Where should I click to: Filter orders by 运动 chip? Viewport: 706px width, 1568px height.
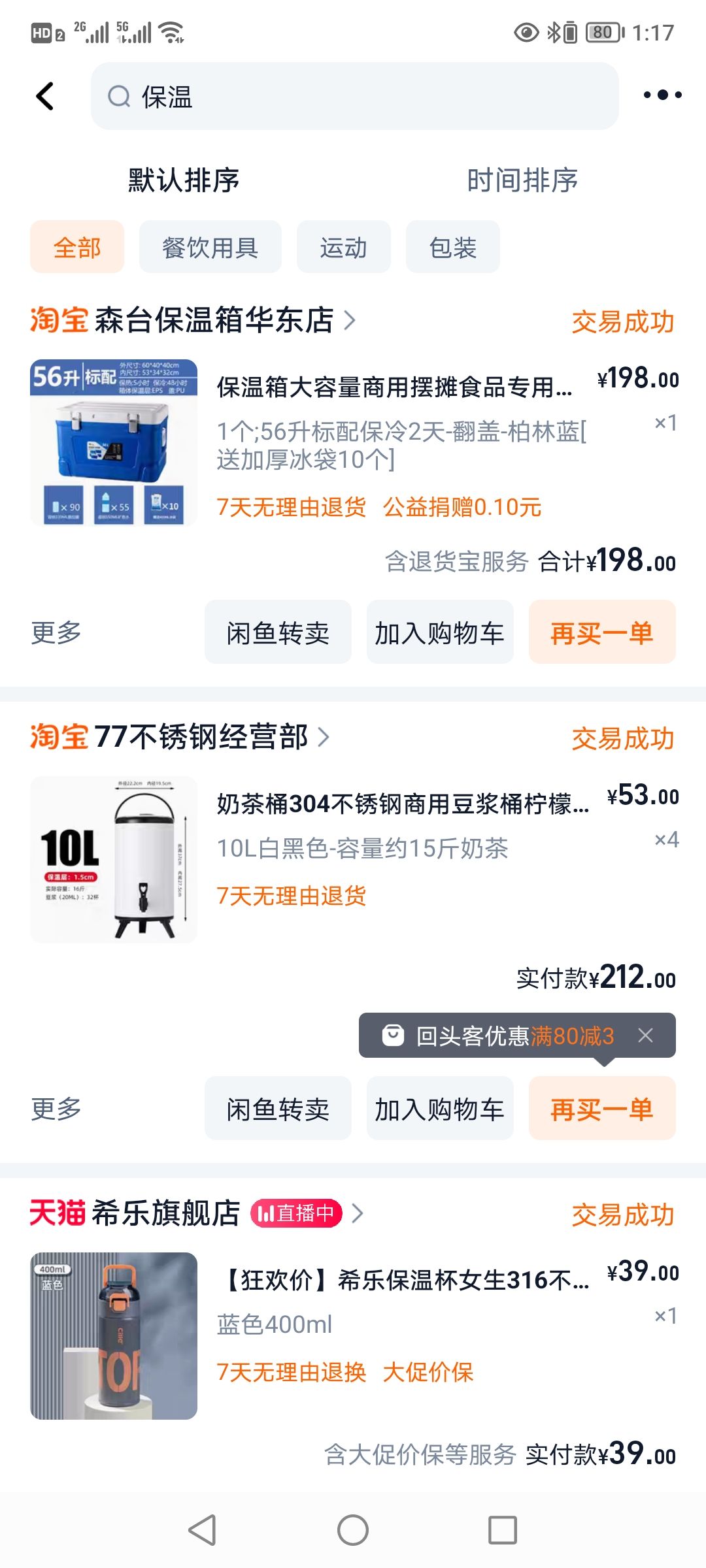coord(344,247)
